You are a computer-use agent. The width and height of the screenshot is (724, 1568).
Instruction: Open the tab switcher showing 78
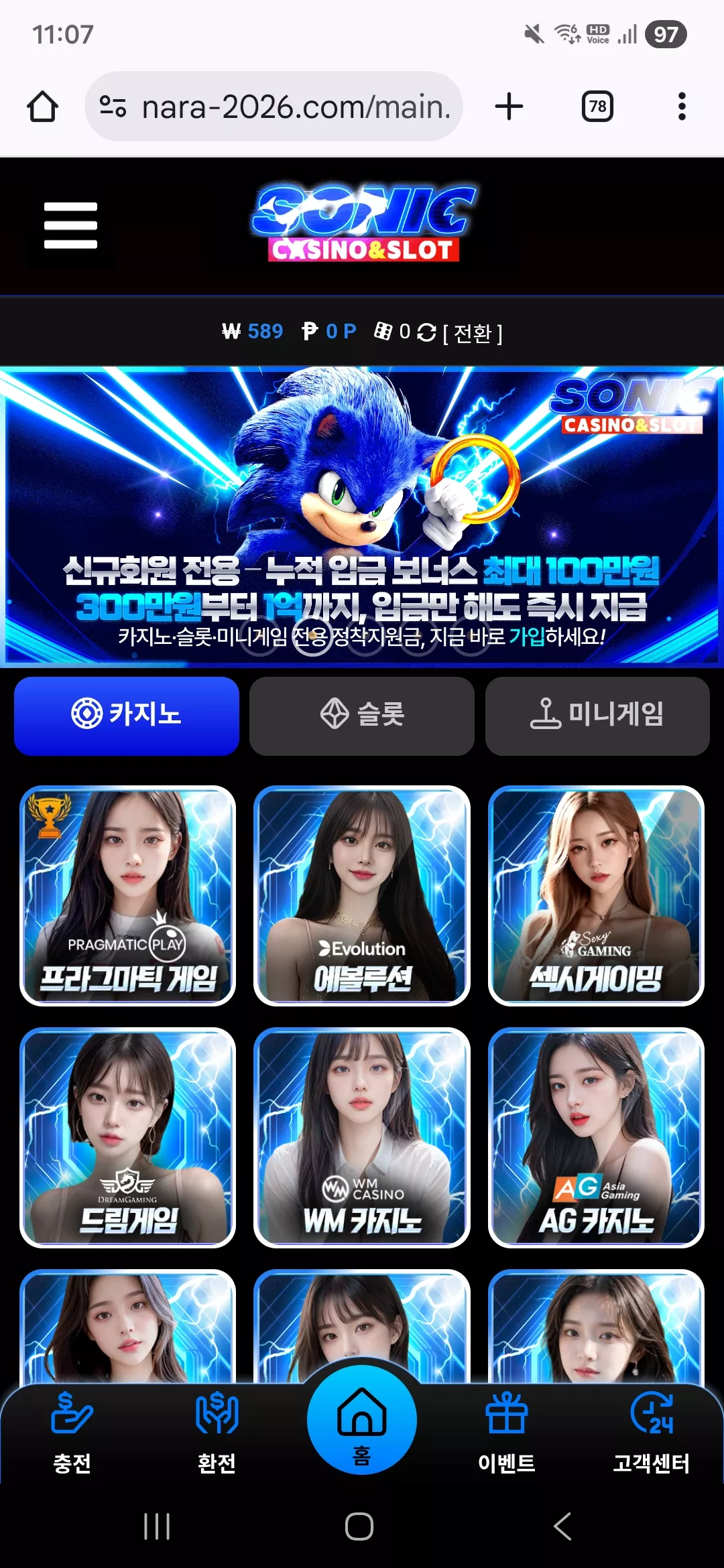[x=597, y=107]
